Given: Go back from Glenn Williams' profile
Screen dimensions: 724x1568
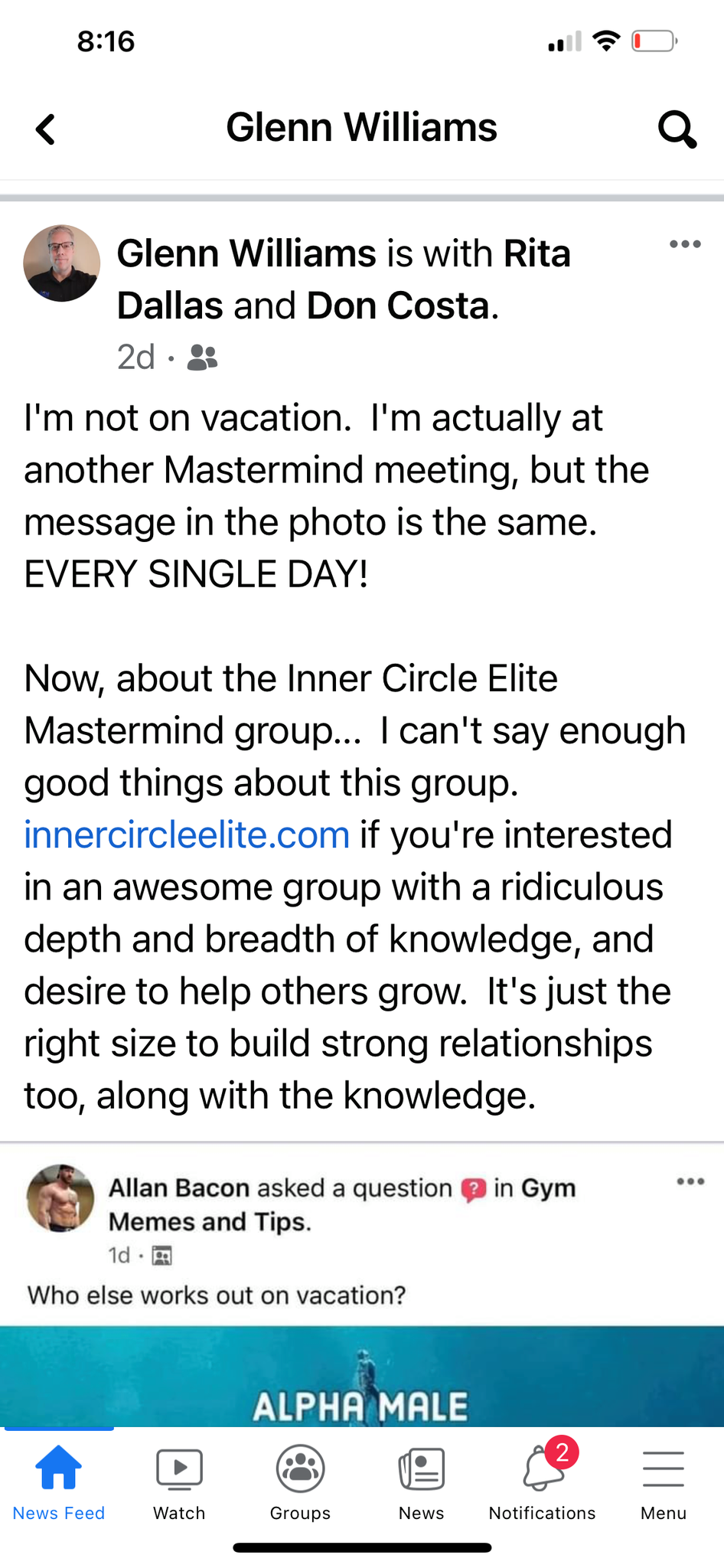Looking at the screenshot, I should coord(46,129).
